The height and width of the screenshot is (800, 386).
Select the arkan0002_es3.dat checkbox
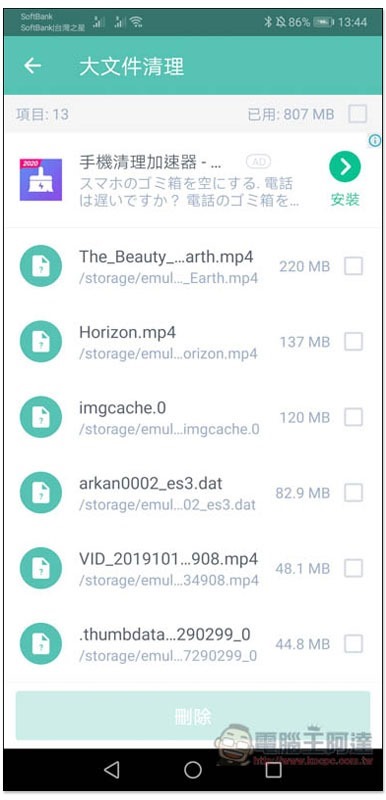[353, 492]
